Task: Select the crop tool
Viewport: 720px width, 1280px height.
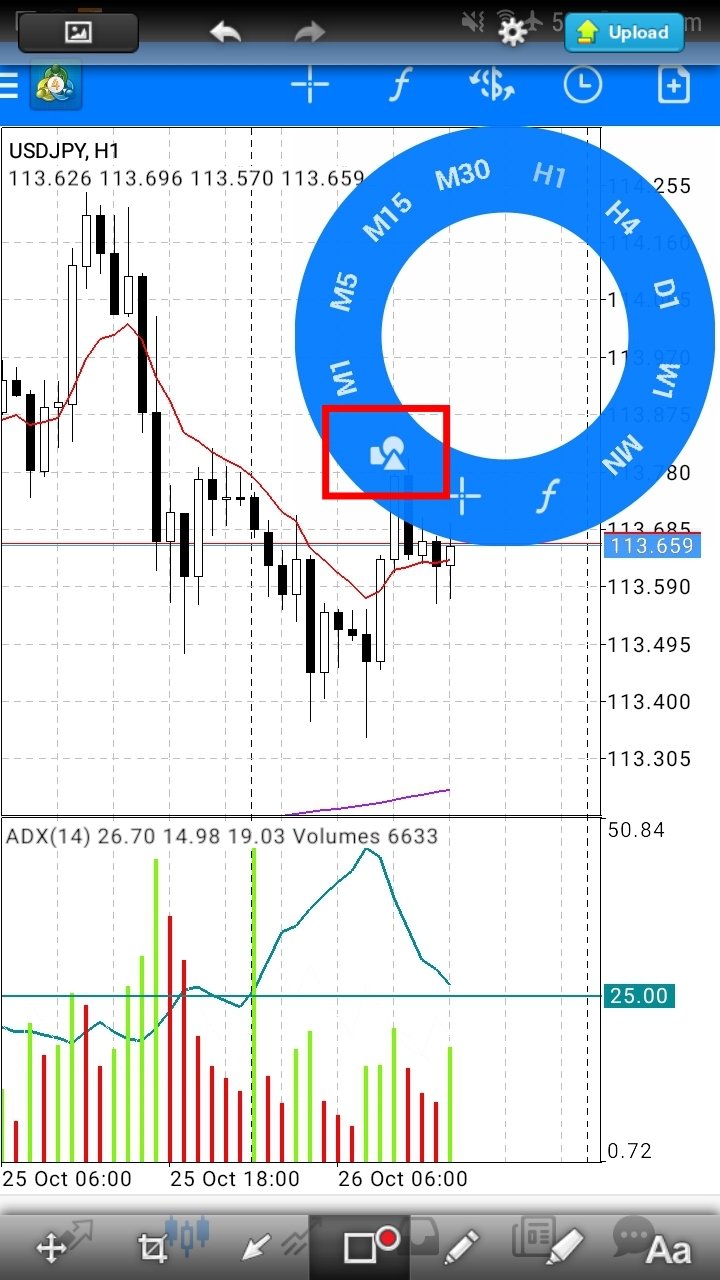Action: coord(152,1247)
